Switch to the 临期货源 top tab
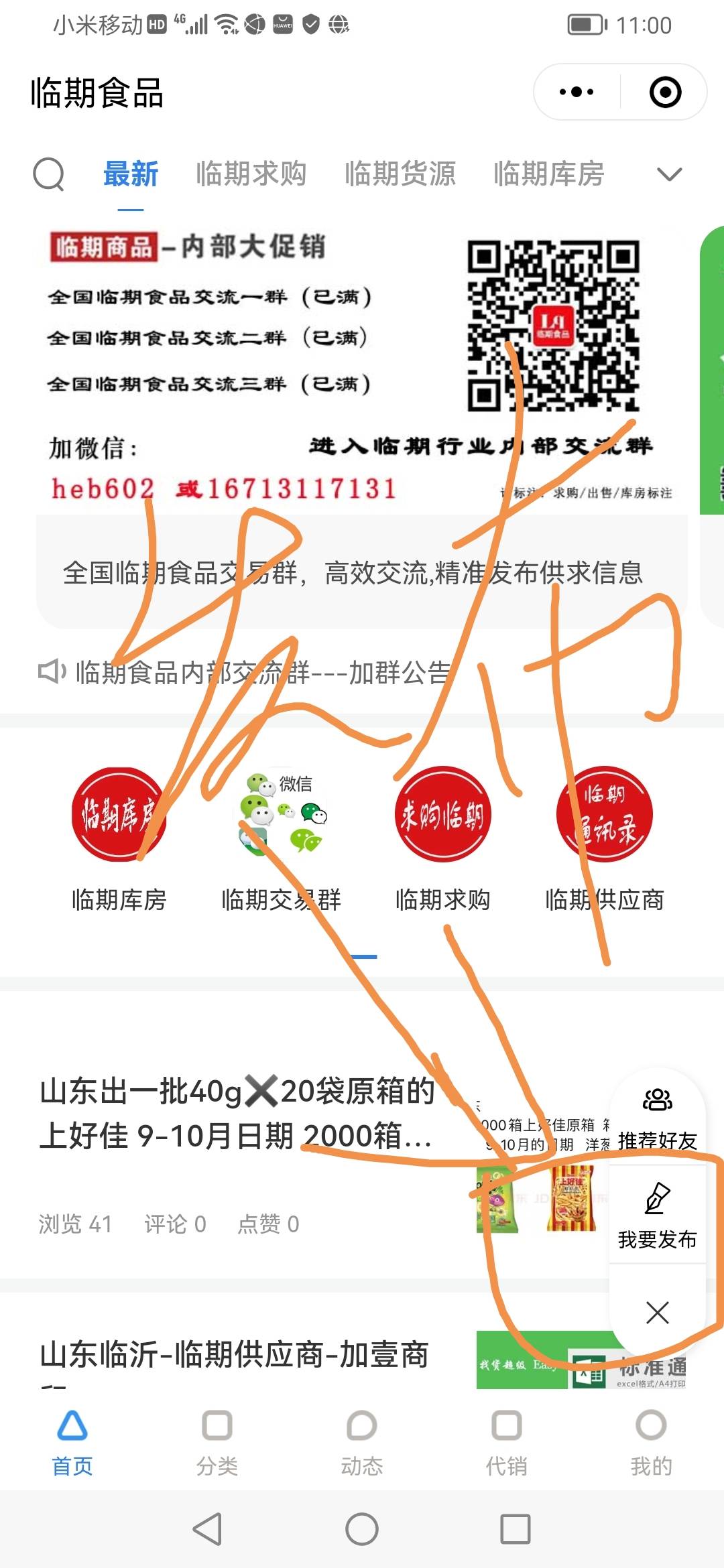Image resolution: width=724 pixels, height=1568 pixels. tap(400, 174)
